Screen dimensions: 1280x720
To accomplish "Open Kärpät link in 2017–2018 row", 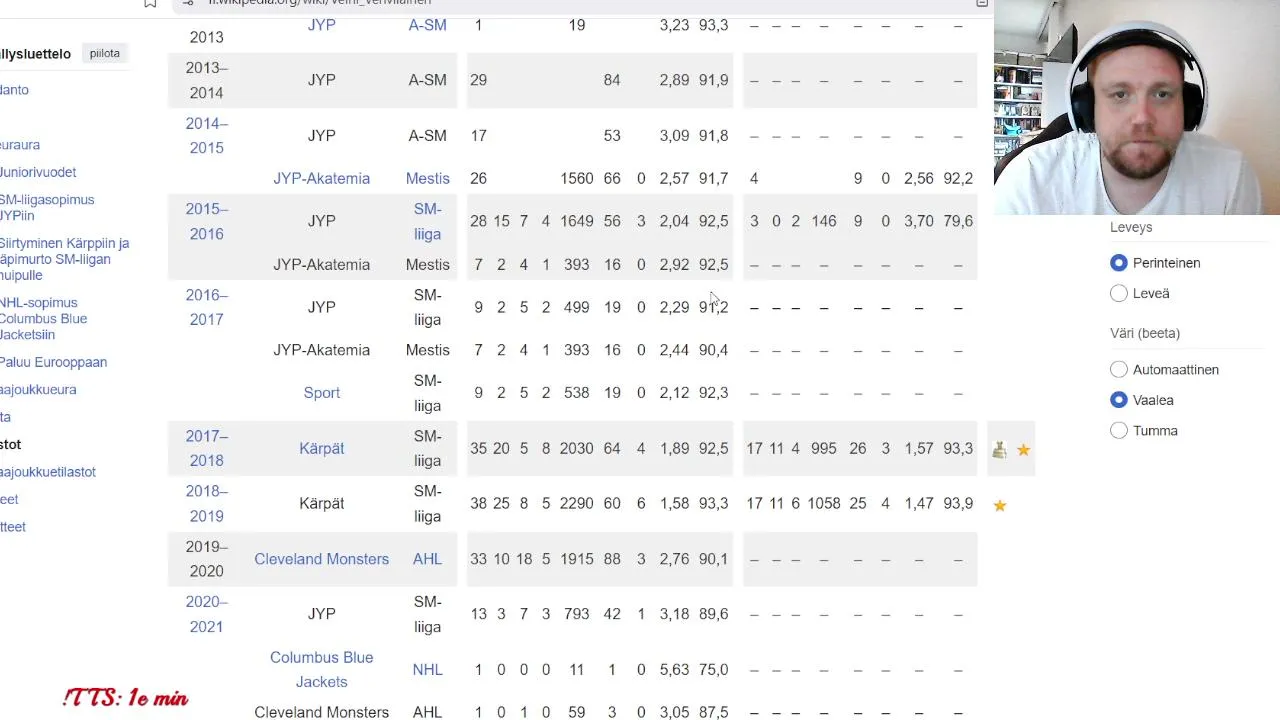I will point(321,449).
